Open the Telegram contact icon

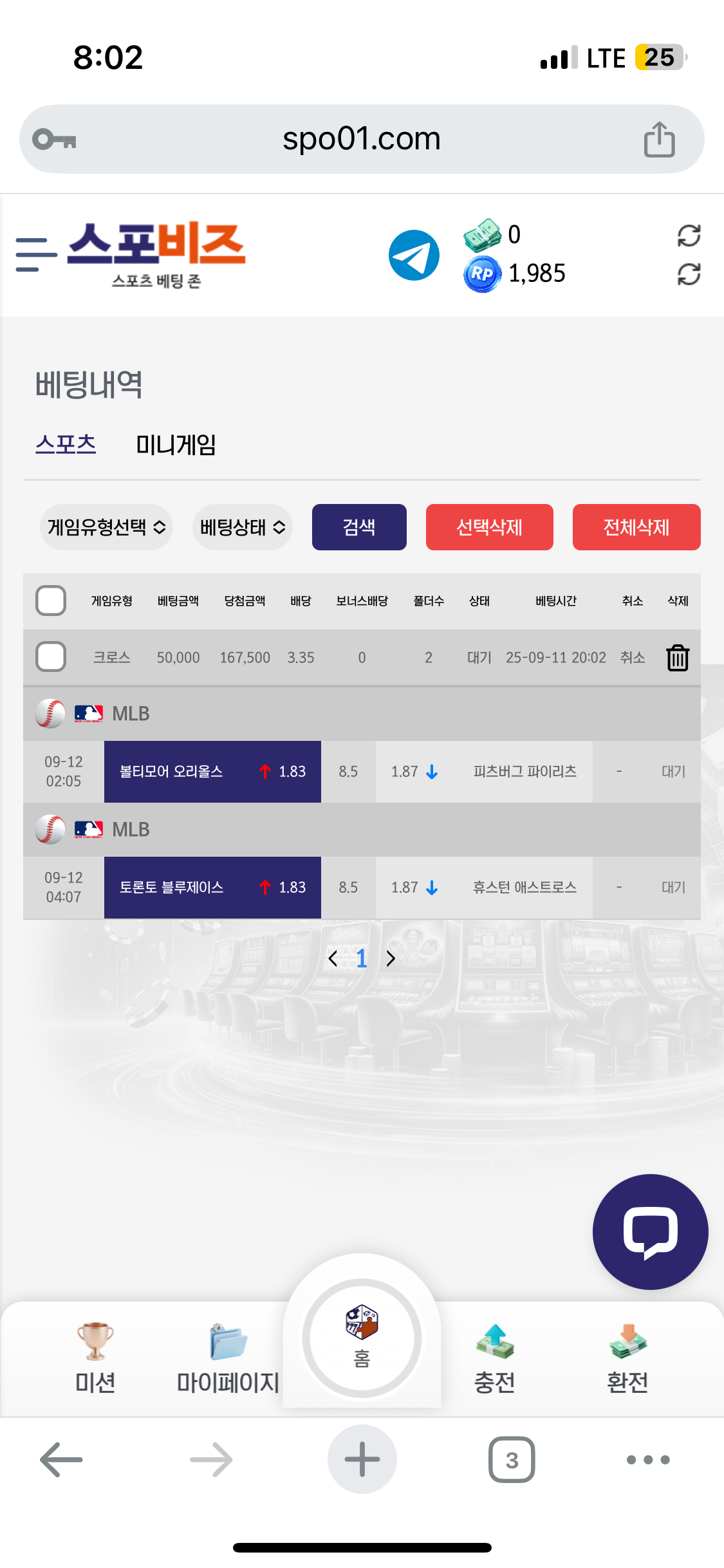[414, 256]
